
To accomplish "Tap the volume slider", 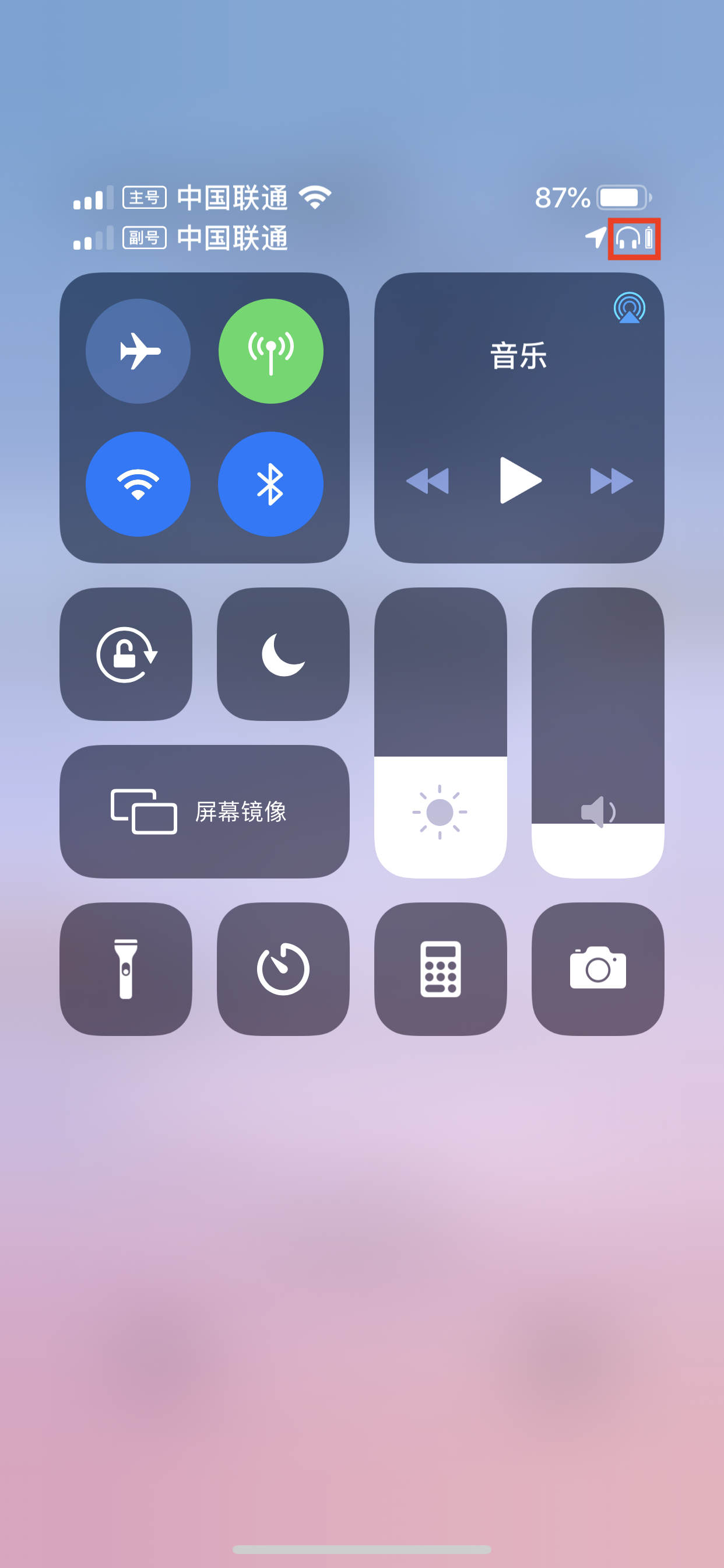I will click(598, 732).
